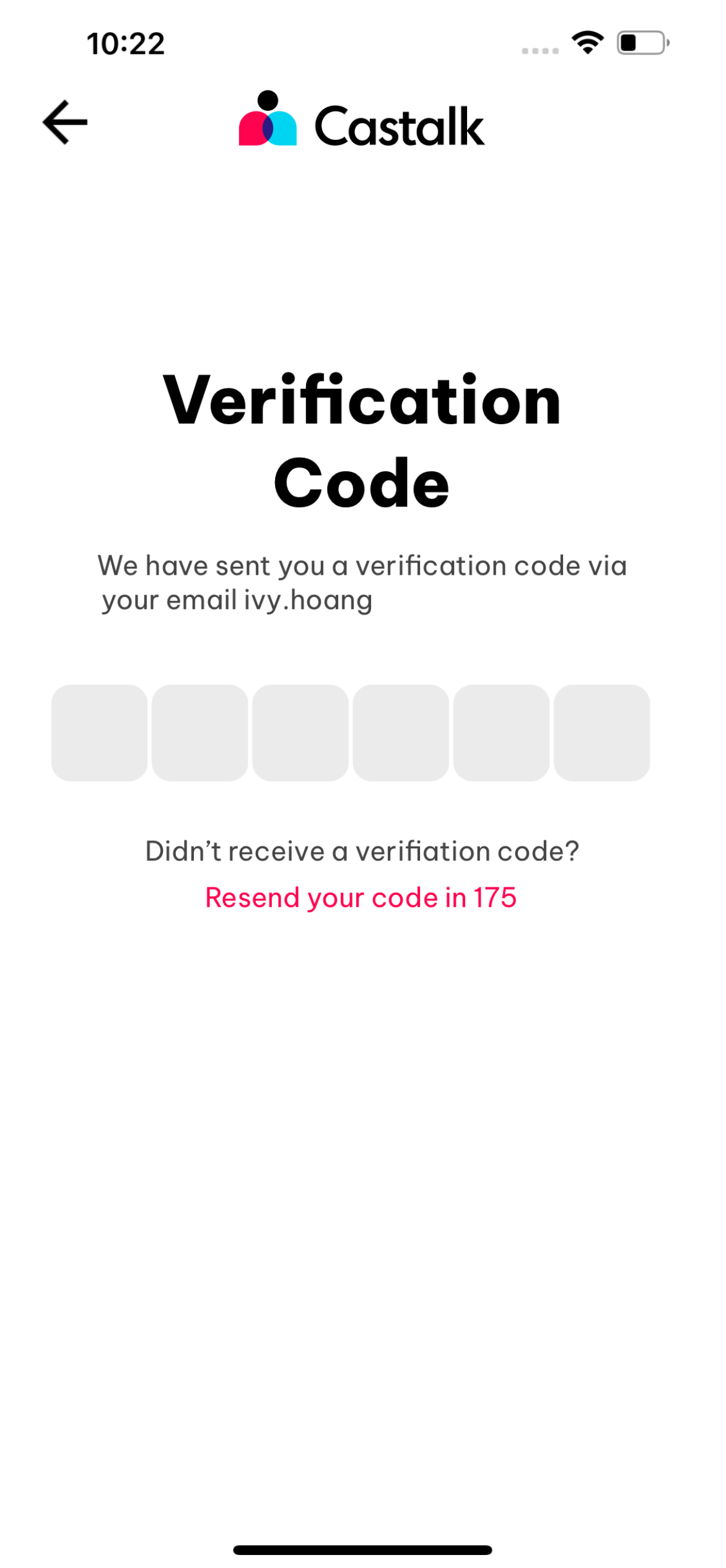Select the fifth verification code box
Image resolution: width=726 pixels, height=1568 pixels.
click(501, 733)
